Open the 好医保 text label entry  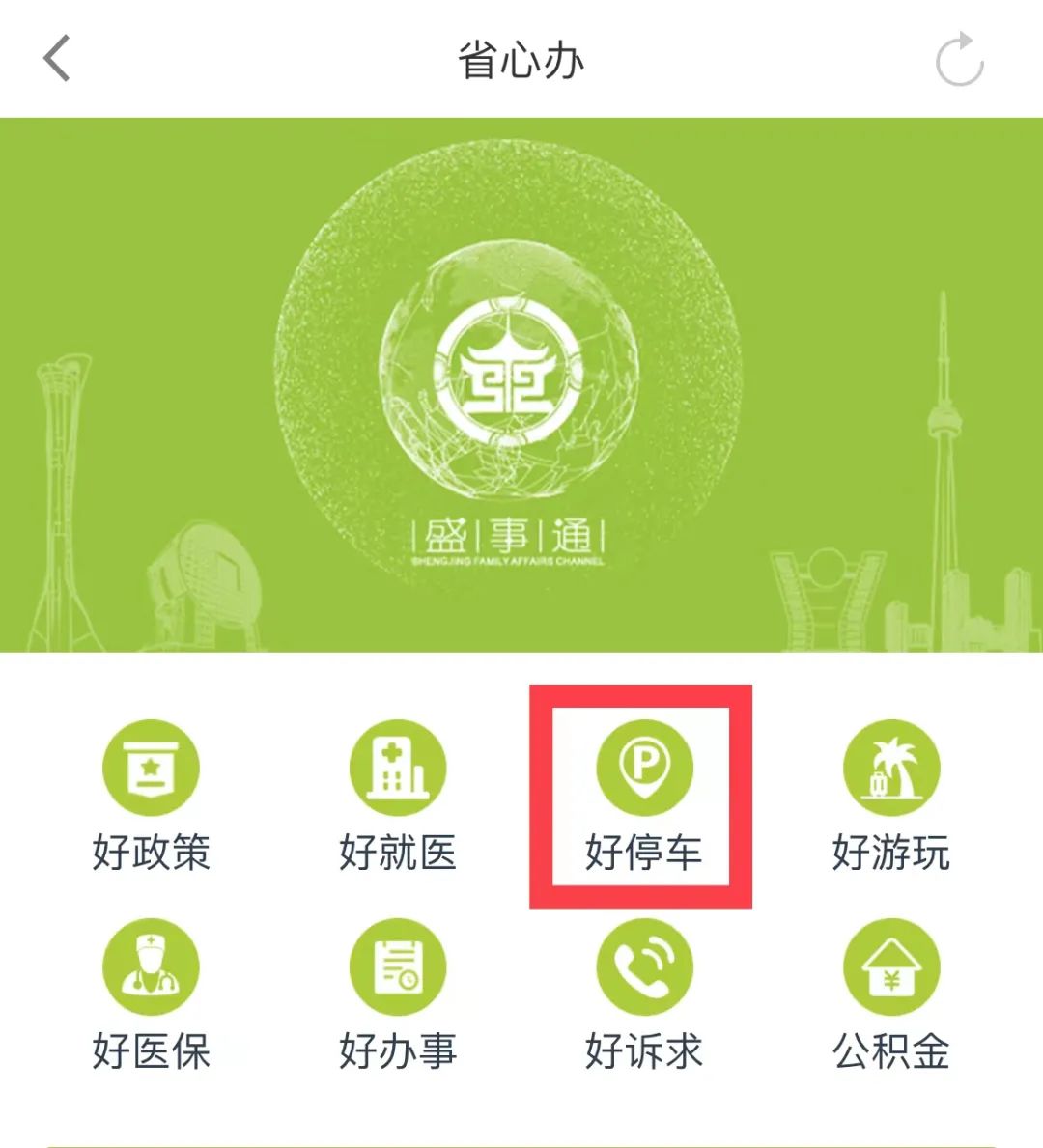coord(150,1052)
